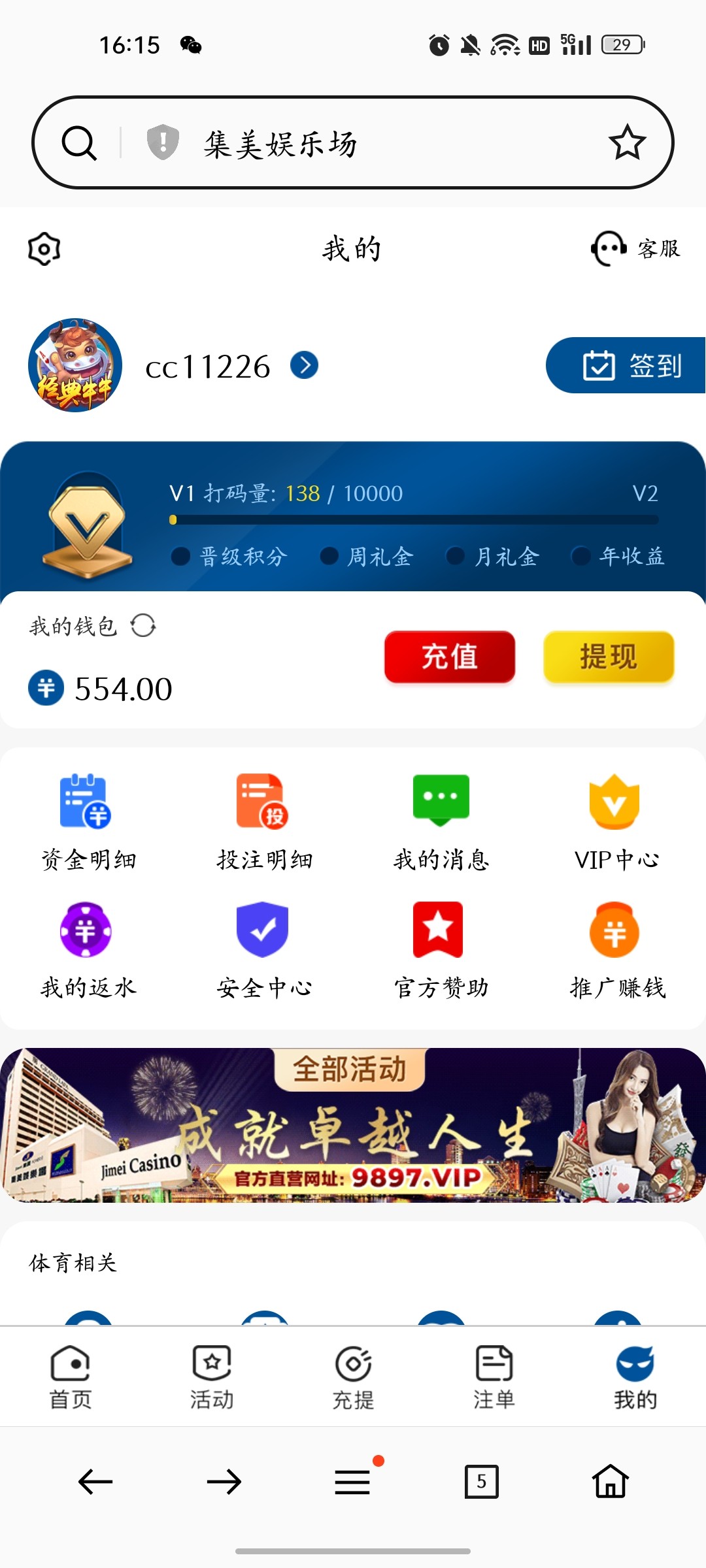Tap the red 充值 button
Screen dimensions: 706x1568
pos(450,657)
